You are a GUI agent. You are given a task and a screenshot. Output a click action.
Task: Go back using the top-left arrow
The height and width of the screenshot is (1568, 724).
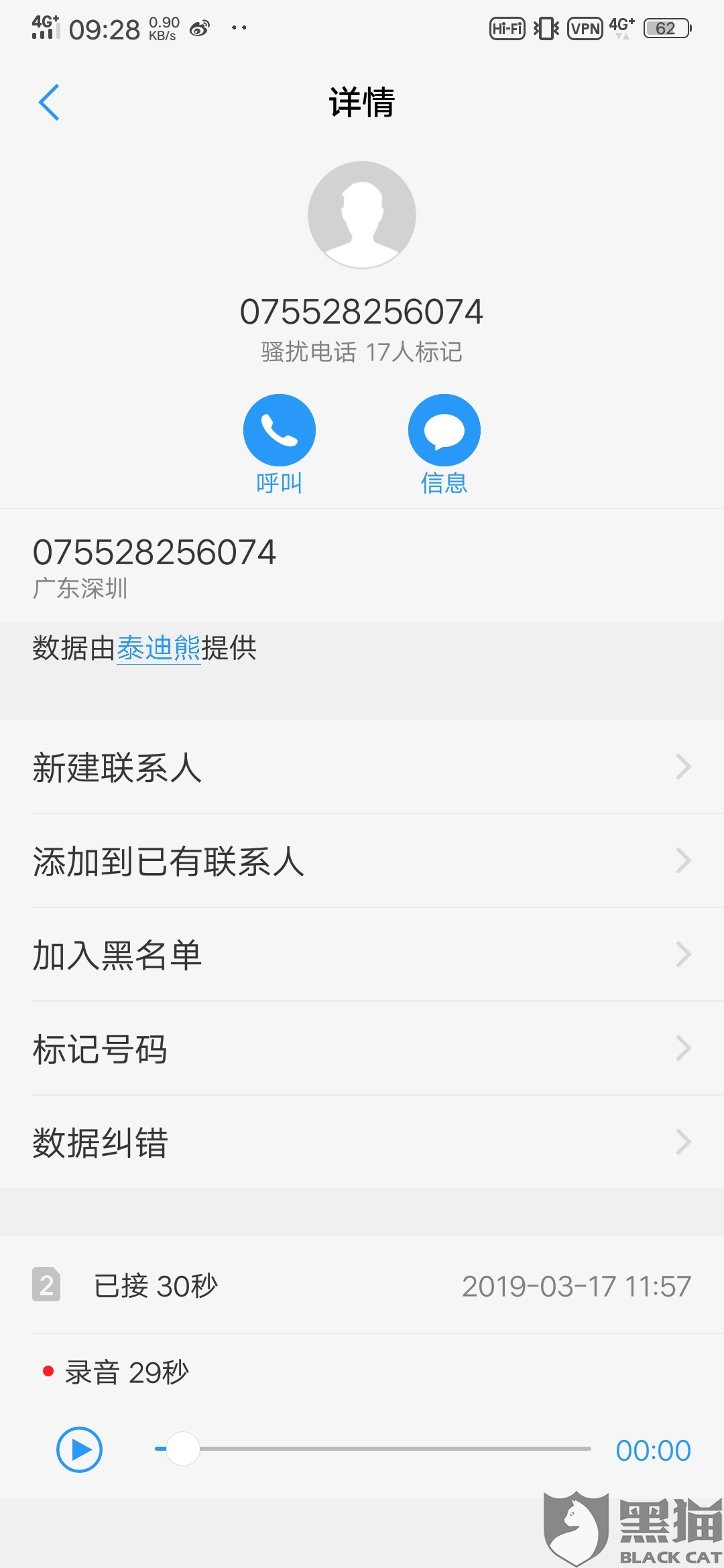(x=49, y=103)
